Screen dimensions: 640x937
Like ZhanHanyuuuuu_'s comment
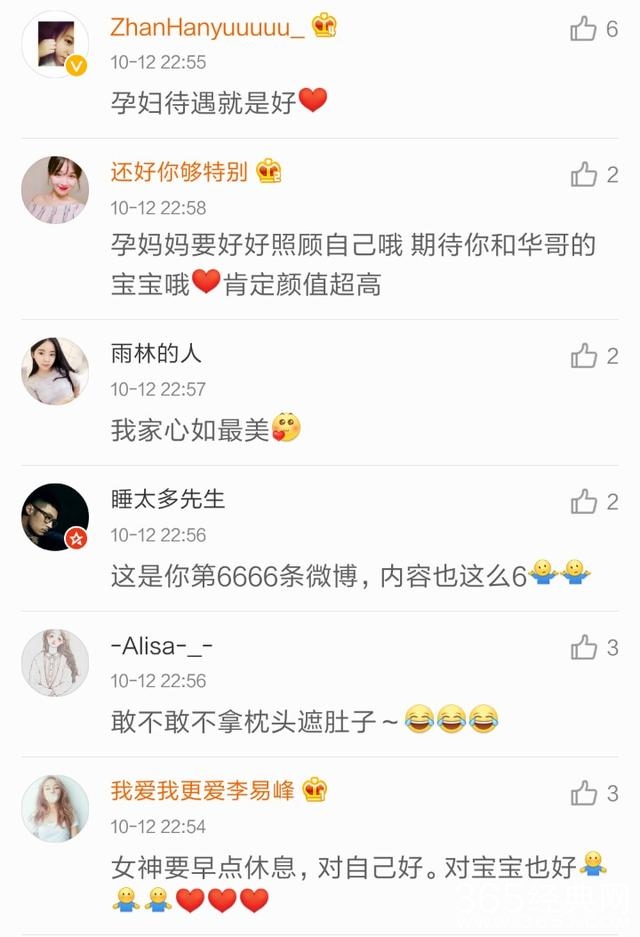click(x=583, y=29)
